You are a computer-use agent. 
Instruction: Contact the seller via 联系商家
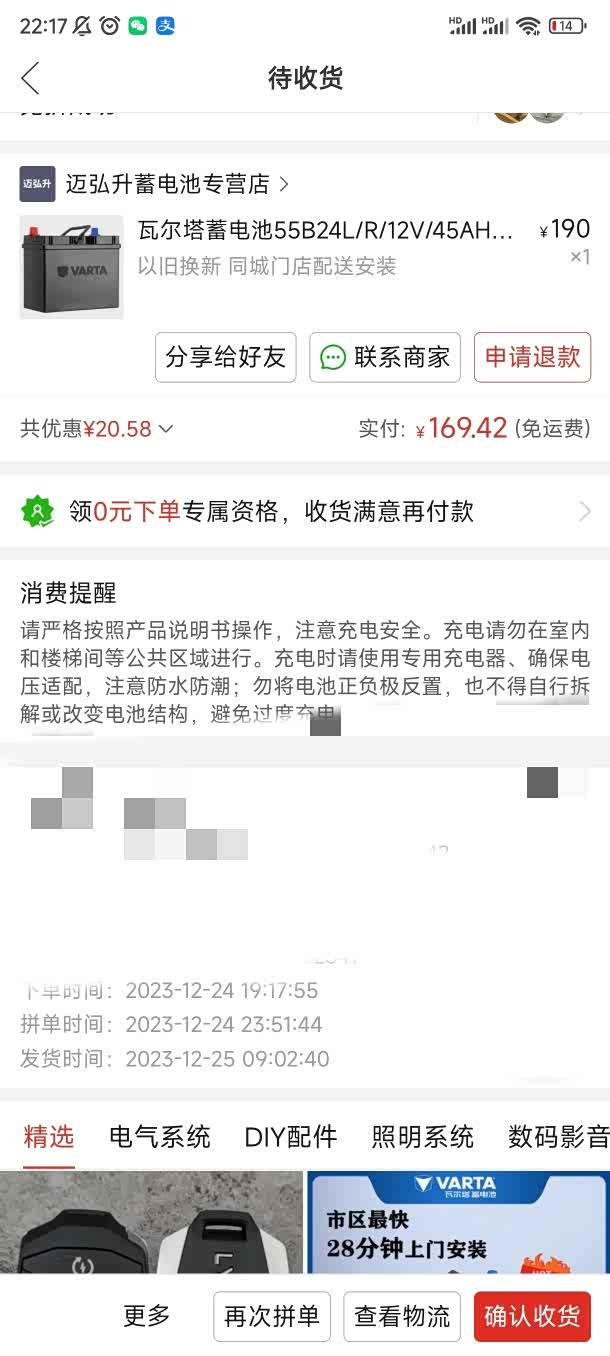tap(385, 357)
